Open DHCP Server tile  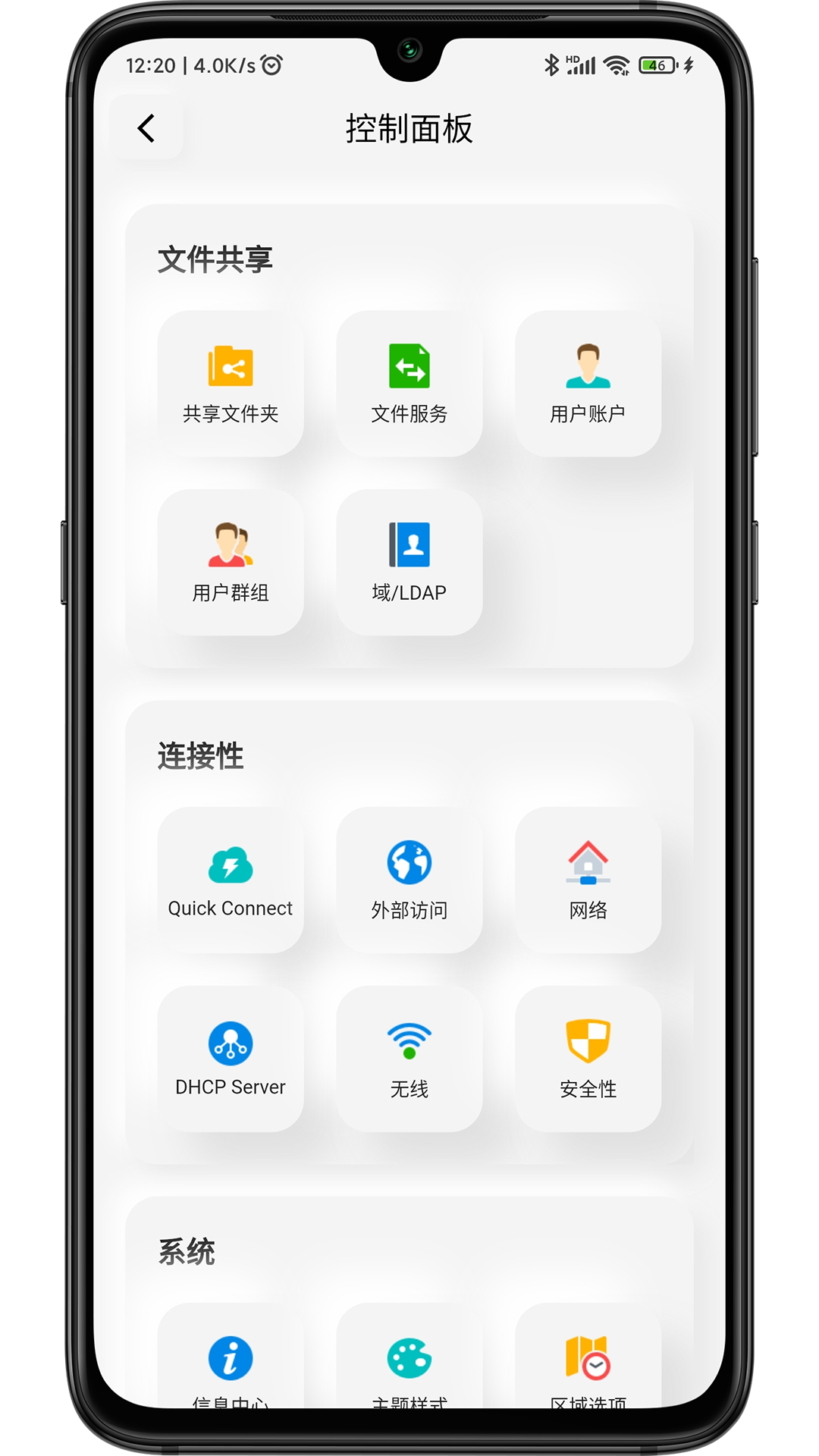click(231, 1059)
